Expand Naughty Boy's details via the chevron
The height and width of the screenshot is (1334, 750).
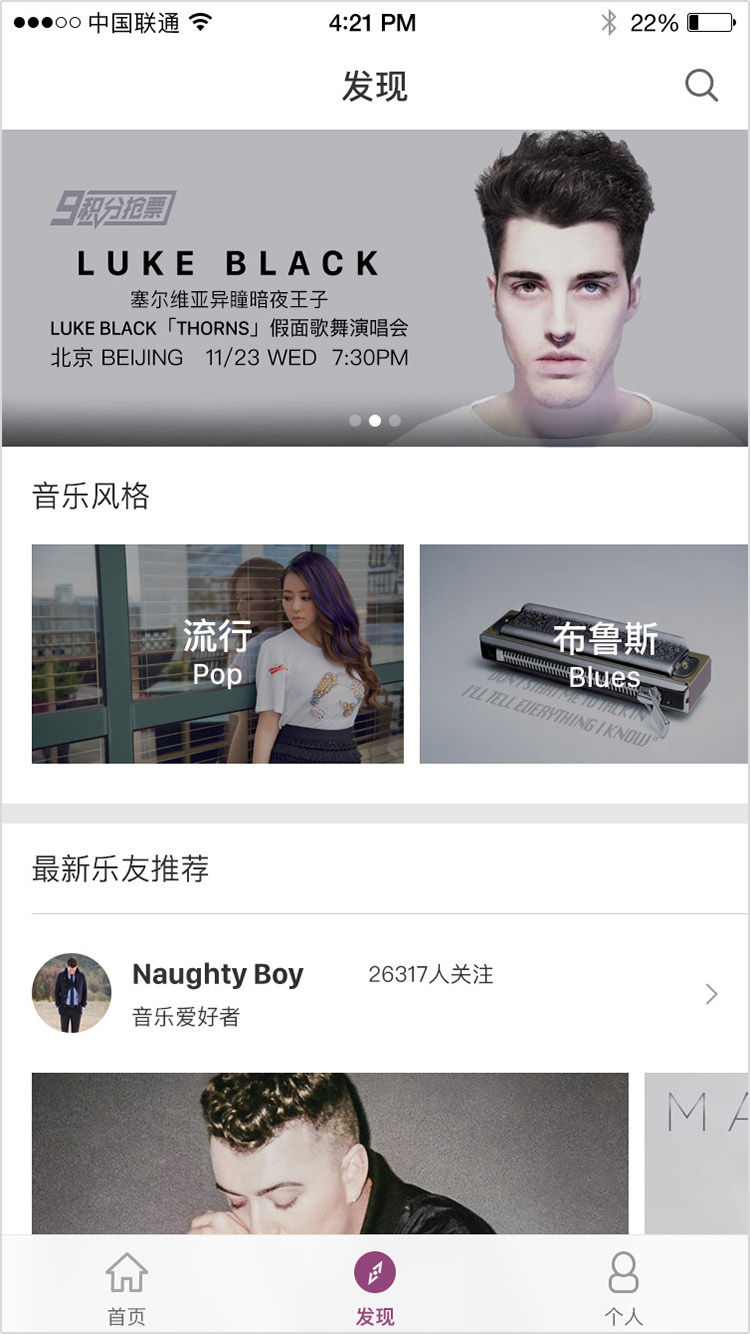coord(711,993)
